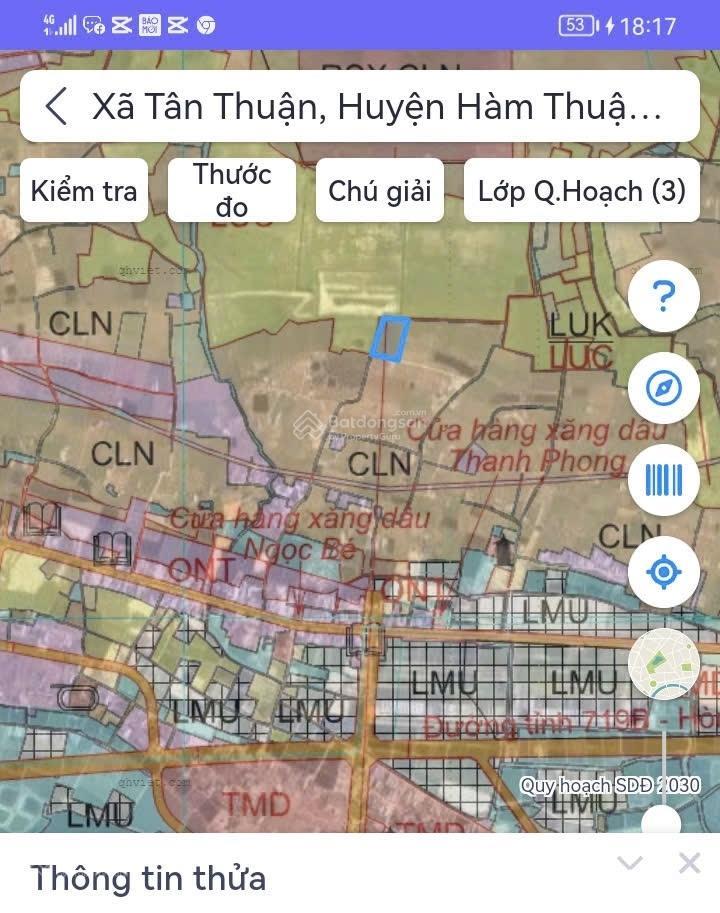This screenshot has width=720, height=913.
Task: Switch map type via the map thumbnail
Action: click(x=663, y=662)
